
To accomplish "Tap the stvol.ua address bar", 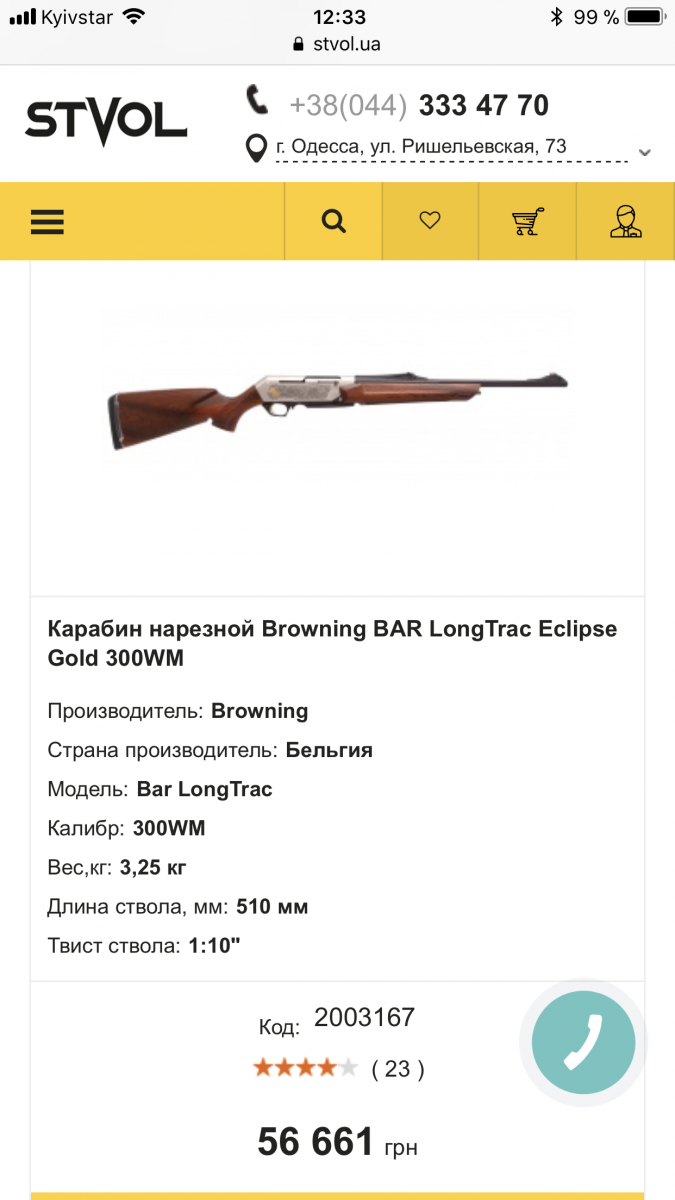I will [337, 44].
